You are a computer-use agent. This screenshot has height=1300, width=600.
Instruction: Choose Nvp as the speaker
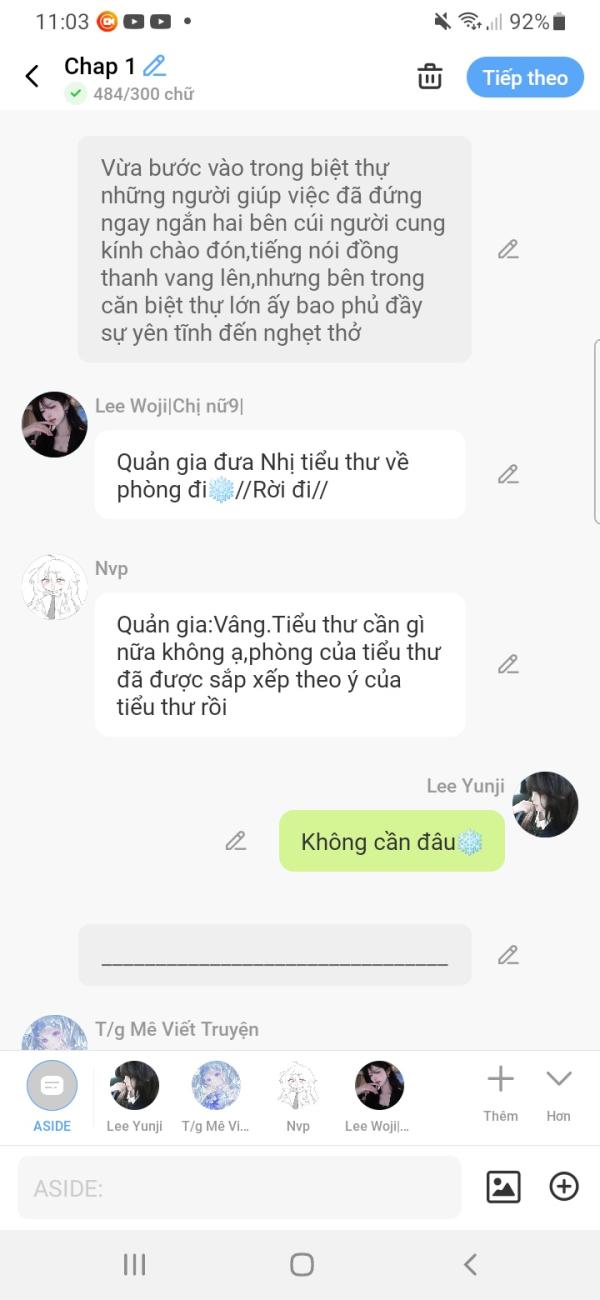coord(298,1095)
